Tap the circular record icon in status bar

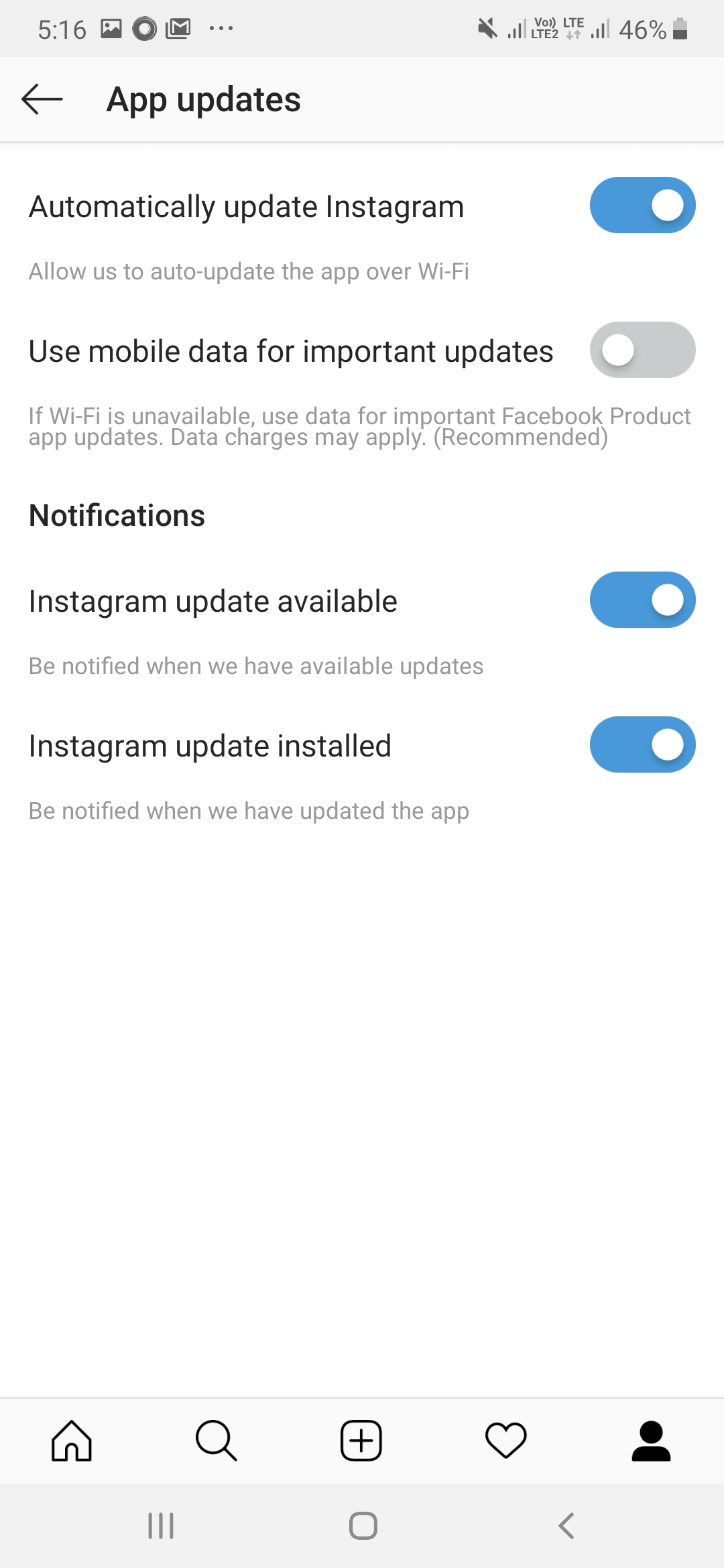point(144,28)
